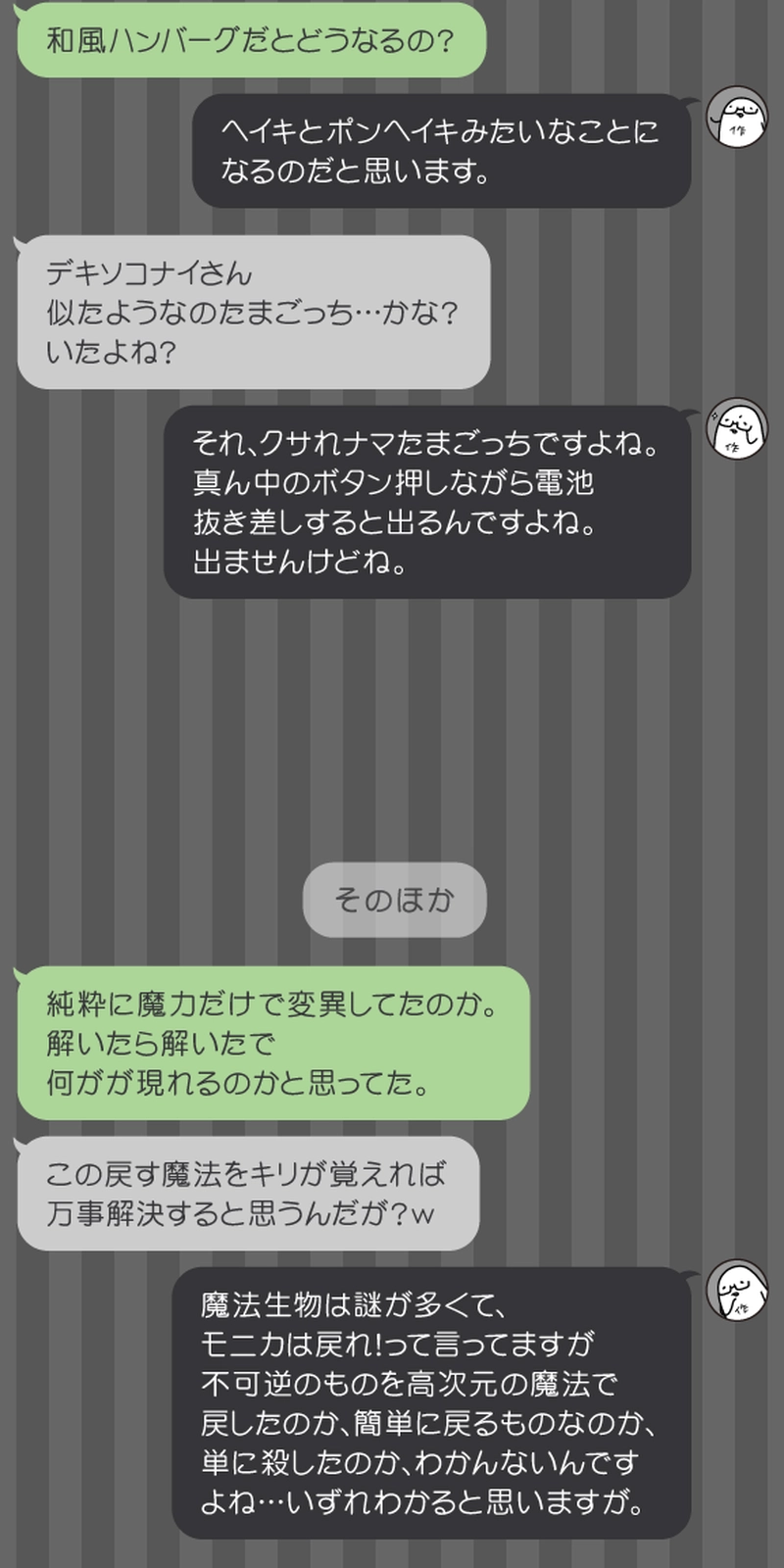Select the いたよね？ text in the gray bubble
The image size is (784, 1568).
pyautogui.click(x=108, y=351)
